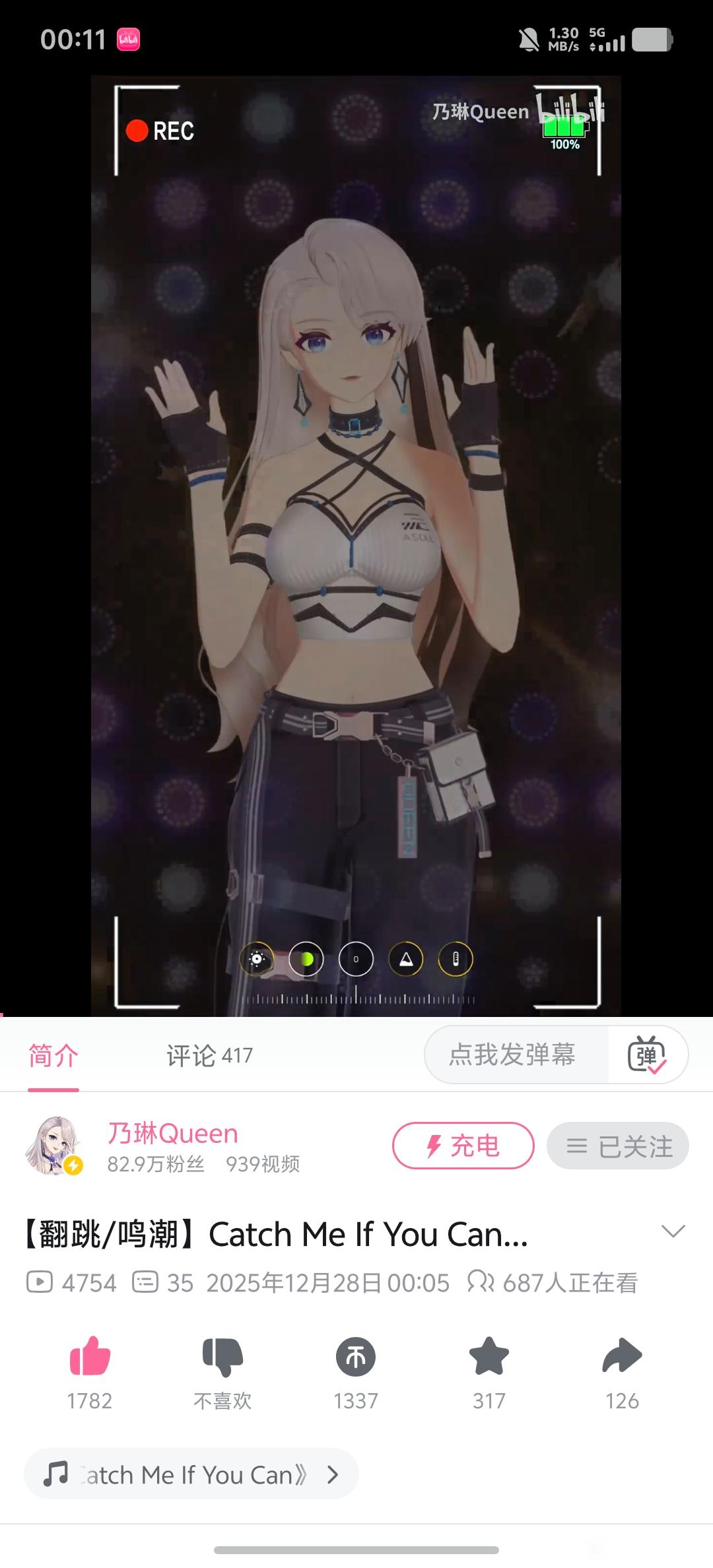Share this video
The height and width of the screenshot is (1568, 713).
pos(622,1357)
